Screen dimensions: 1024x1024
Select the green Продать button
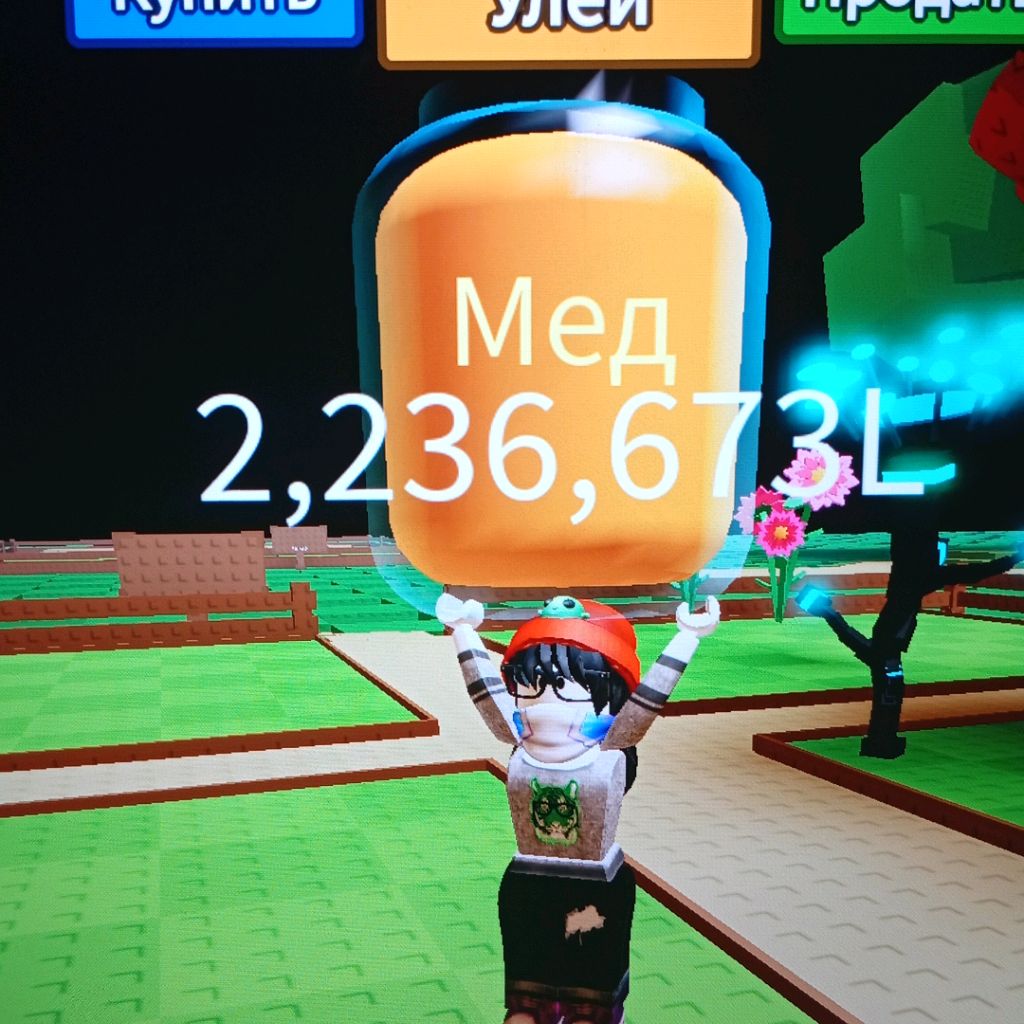pyautogui.click(x=900, y=16)
